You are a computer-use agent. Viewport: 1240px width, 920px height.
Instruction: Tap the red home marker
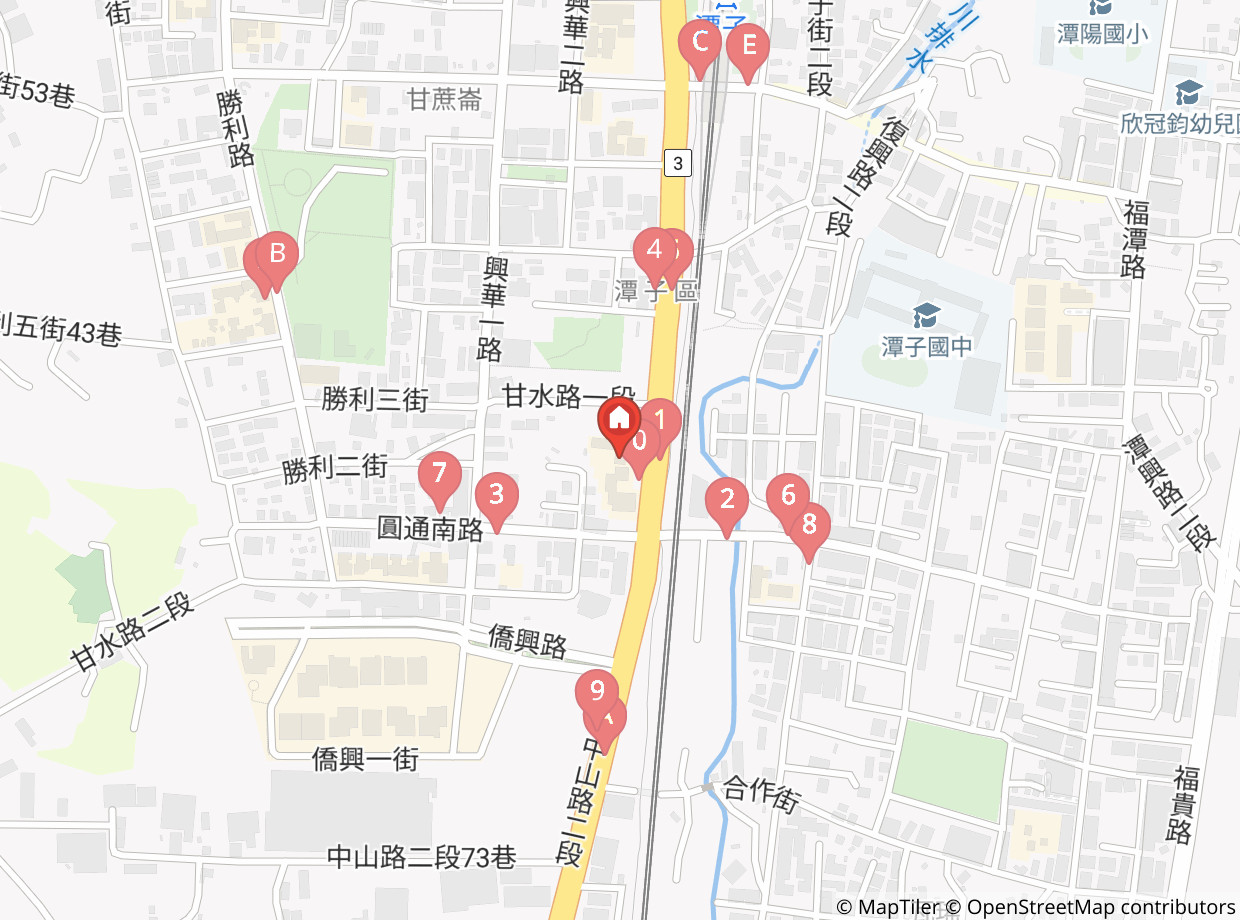[x=619, y=418]
